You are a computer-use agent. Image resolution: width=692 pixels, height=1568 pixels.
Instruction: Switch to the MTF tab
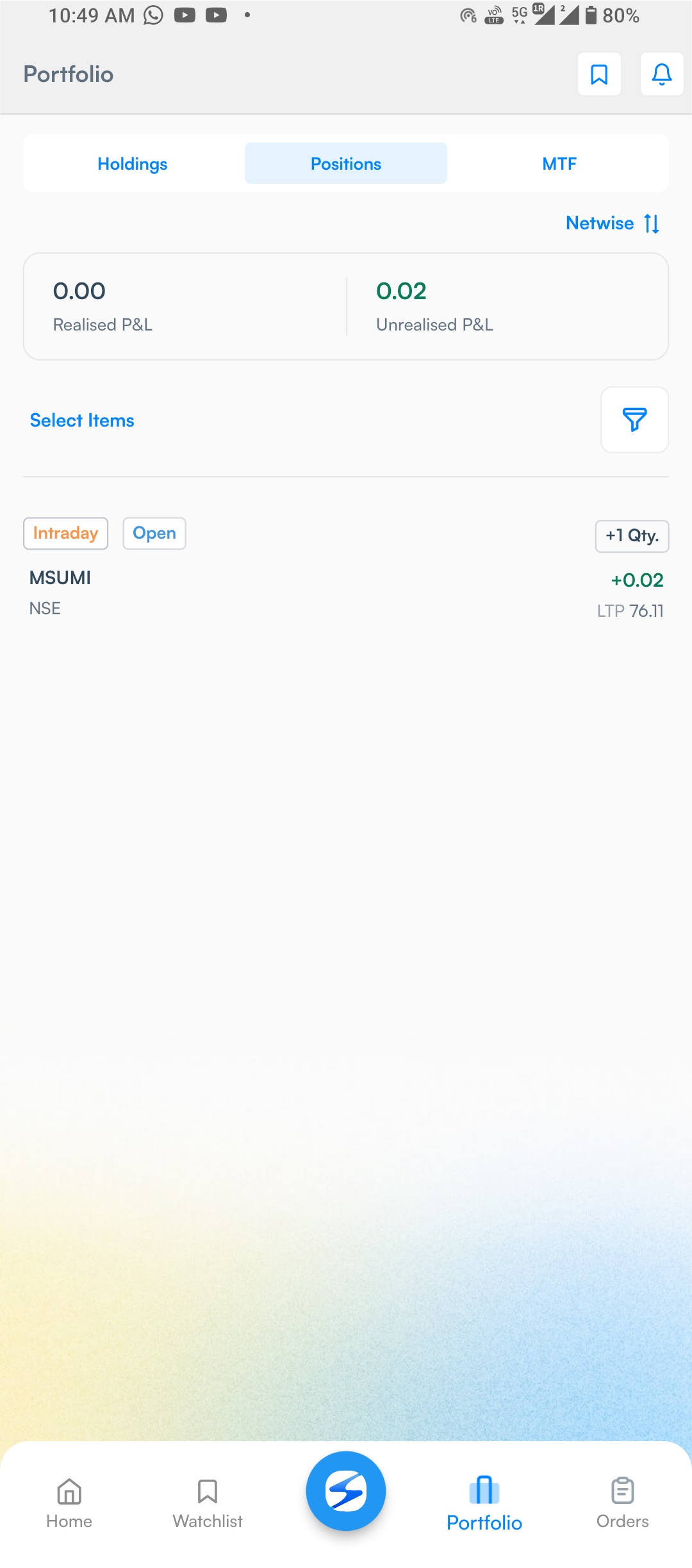tap(559, 163)
